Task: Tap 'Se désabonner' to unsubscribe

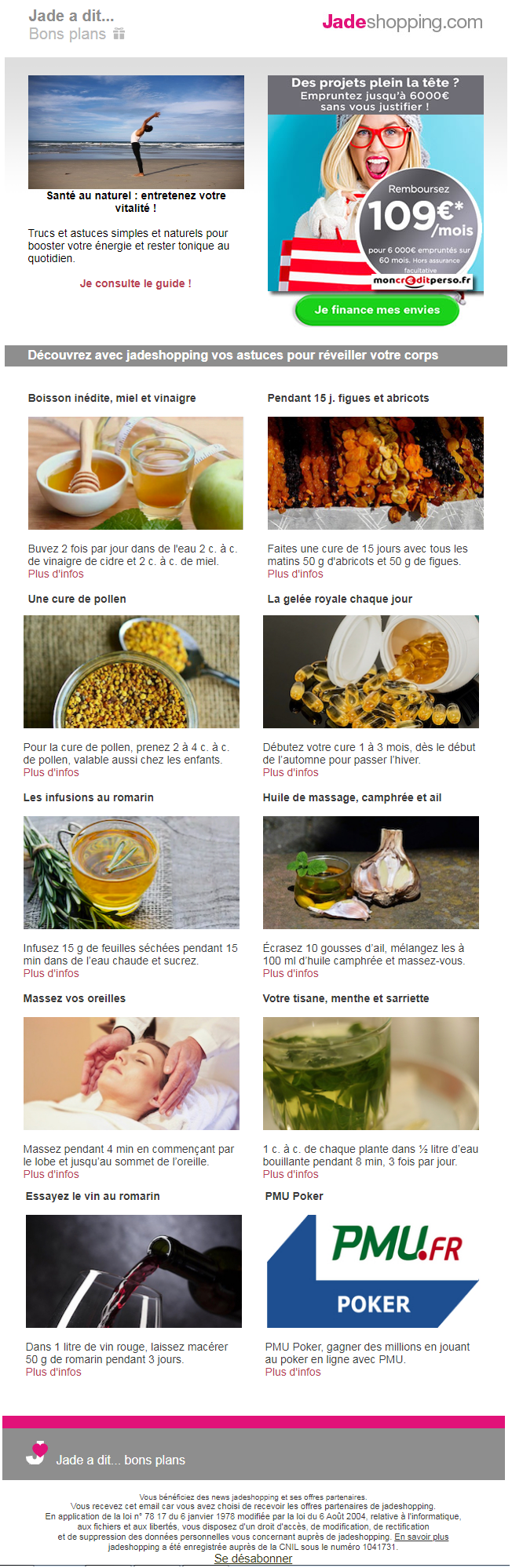Action: point(253,1559)
